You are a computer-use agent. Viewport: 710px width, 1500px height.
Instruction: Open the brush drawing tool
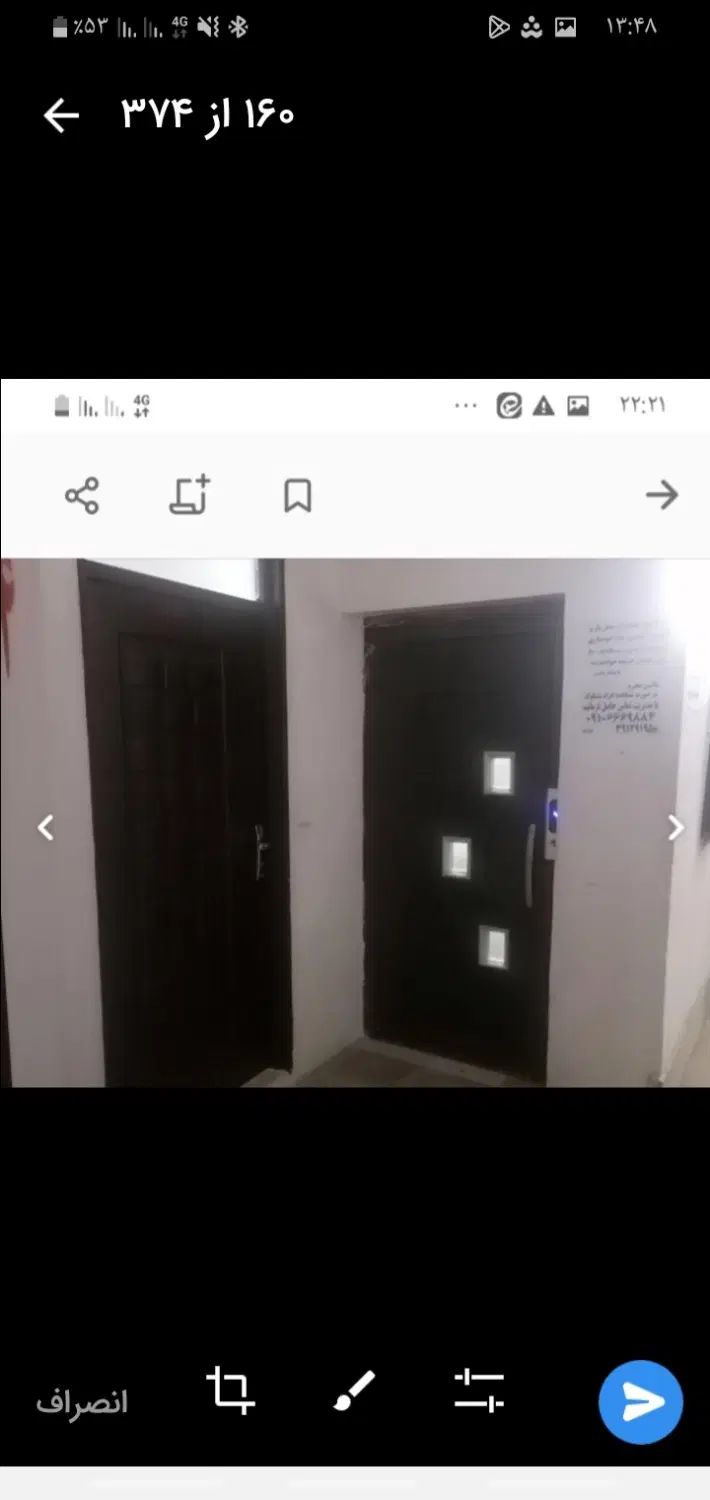pos(354,1391)
